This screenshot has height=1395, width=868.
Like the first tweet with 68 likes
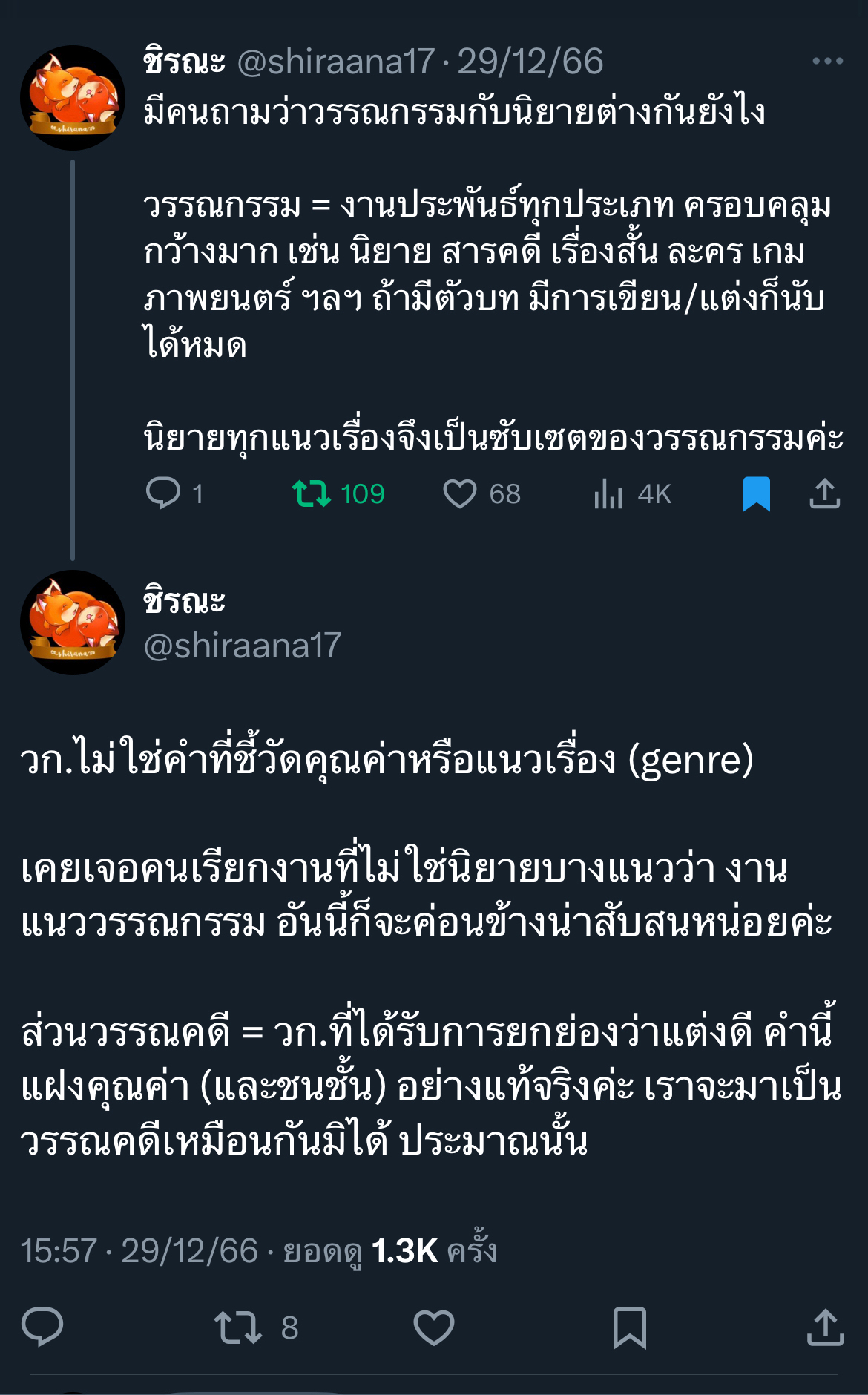[460, 494]
